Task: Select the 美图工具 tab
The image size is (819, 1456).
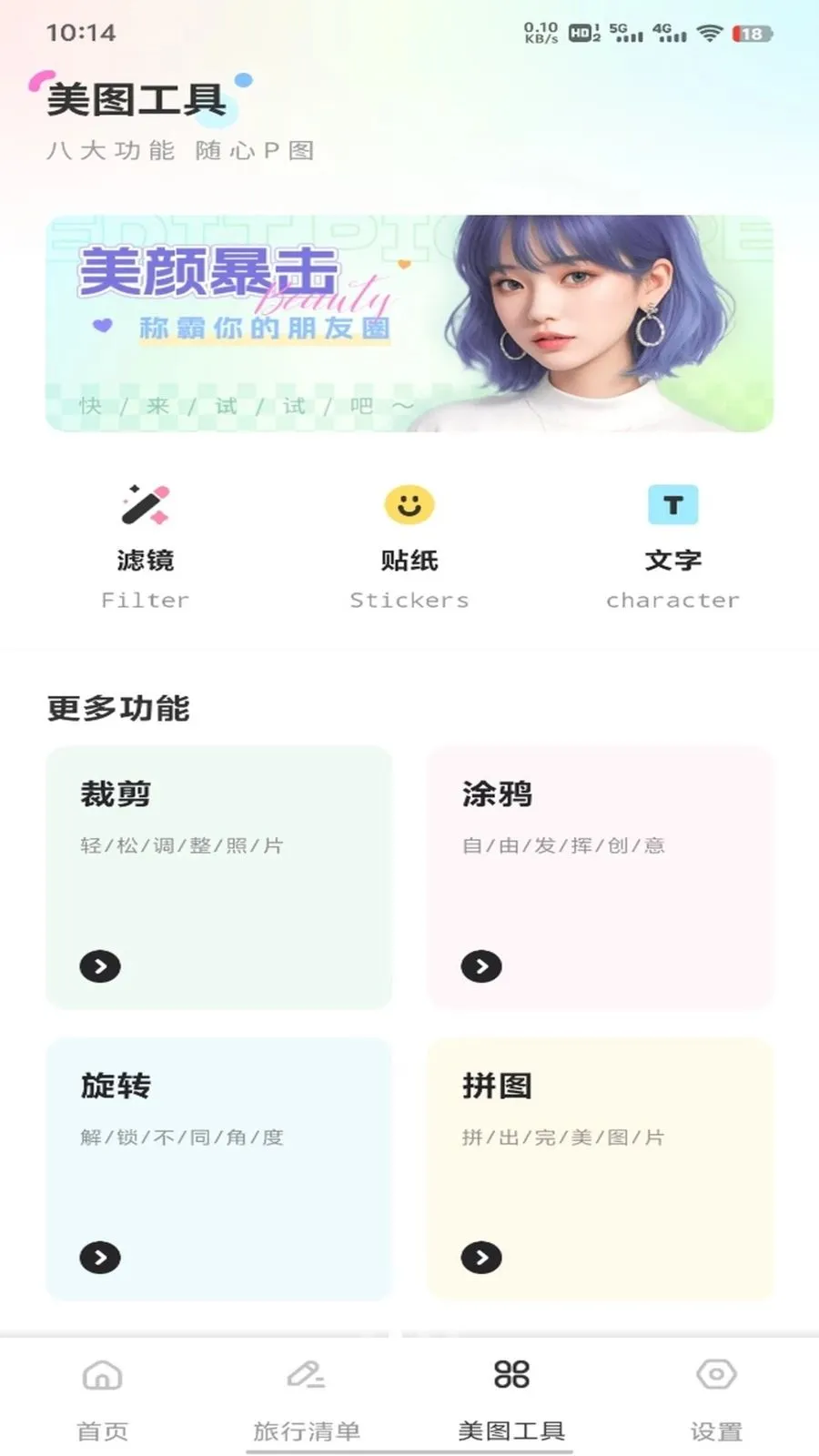Action: [x=511, y=1399]
